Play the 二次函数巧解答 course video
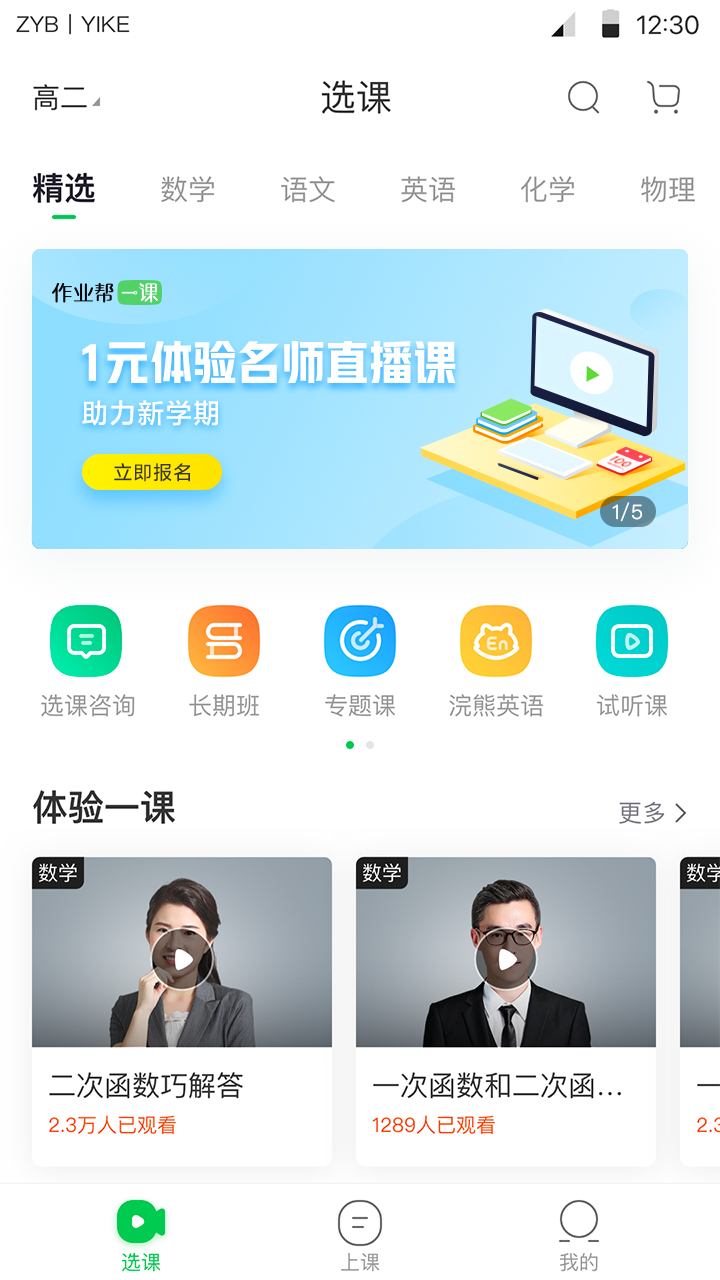The width and height of the screenshot is (720, 1280). click(182, 960)
